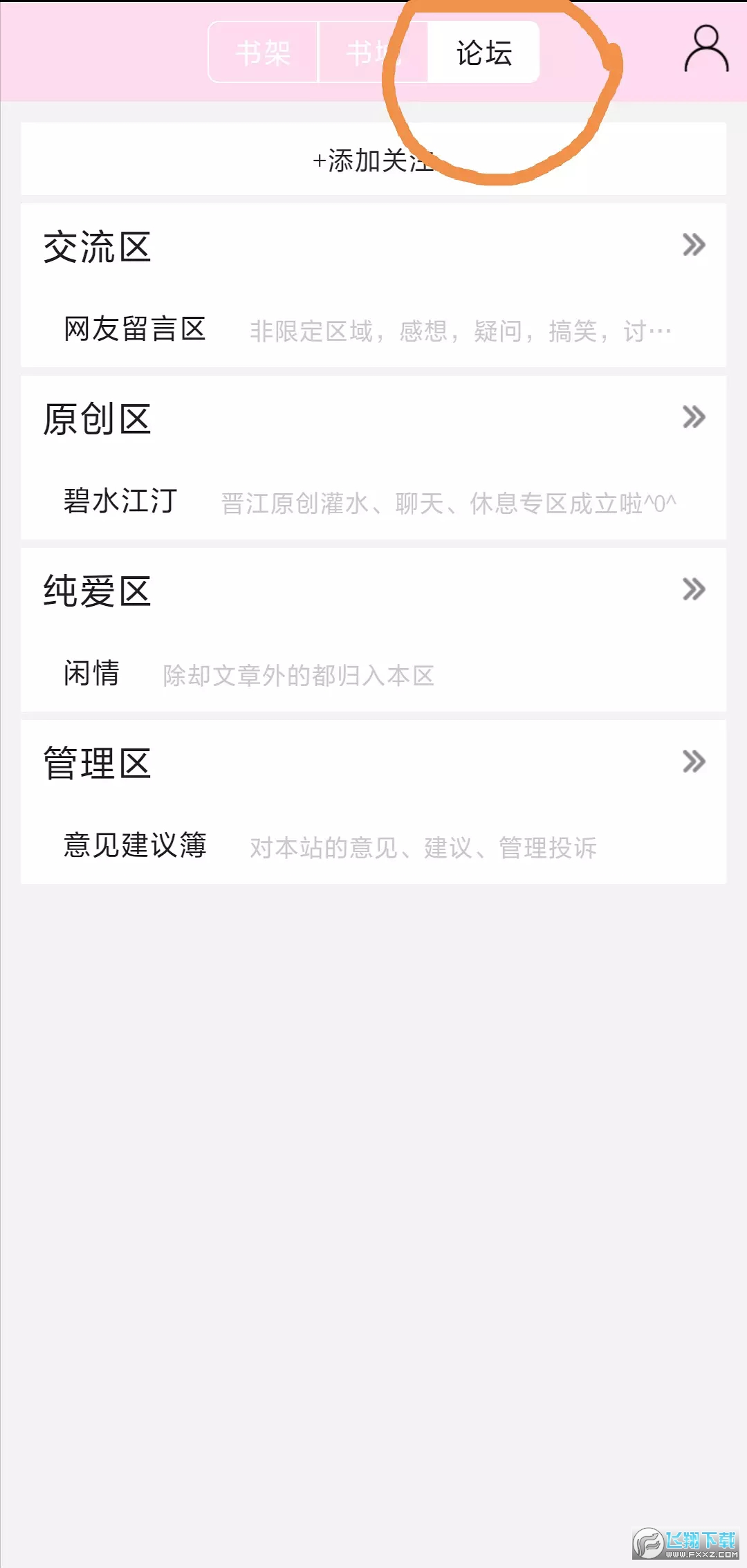This screenshot has height=1568, width=747.
Task: Expand the 原创区 section arrow
Action: (693, 417)
